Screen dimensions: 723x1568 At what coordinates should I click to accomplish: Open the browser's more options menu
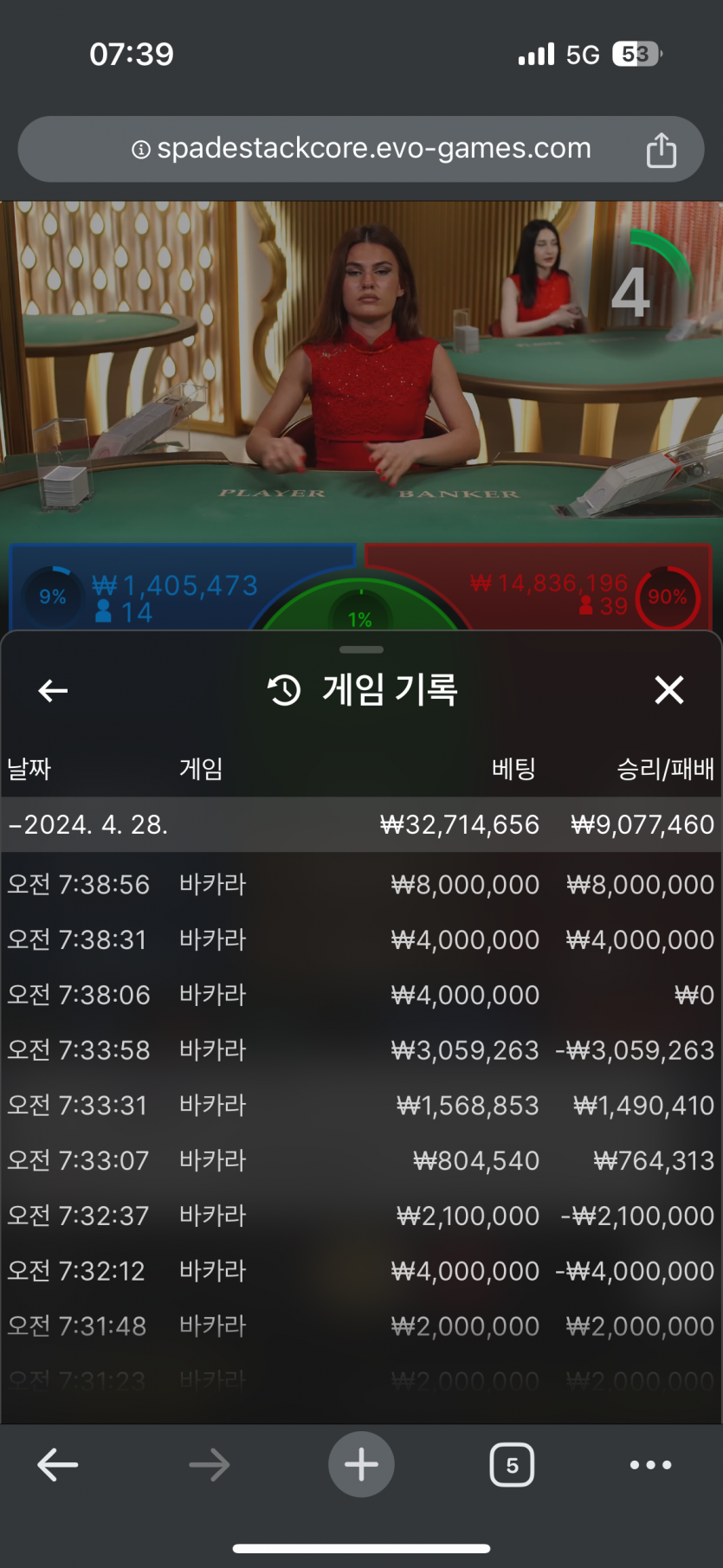pyautogui.click(x=650, y=1465)
